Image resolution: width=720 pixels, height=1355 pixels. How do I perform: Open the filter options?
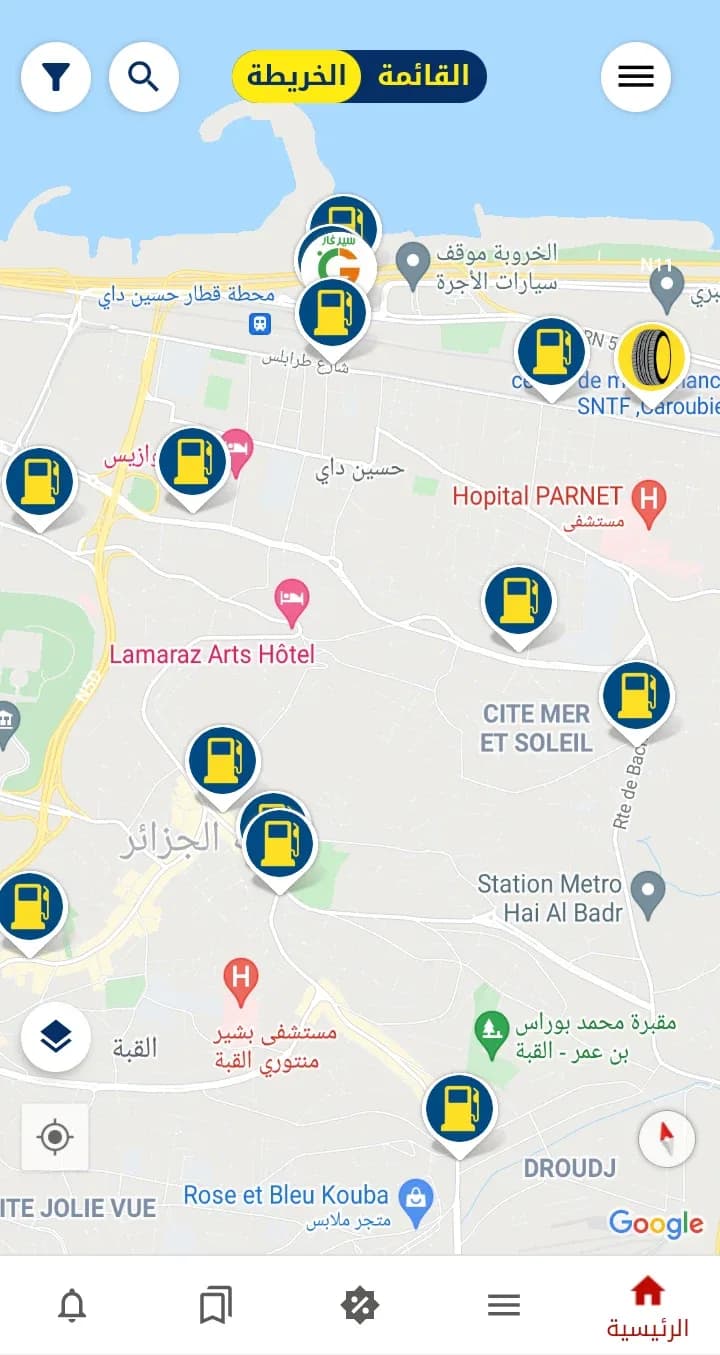[56, 77]
